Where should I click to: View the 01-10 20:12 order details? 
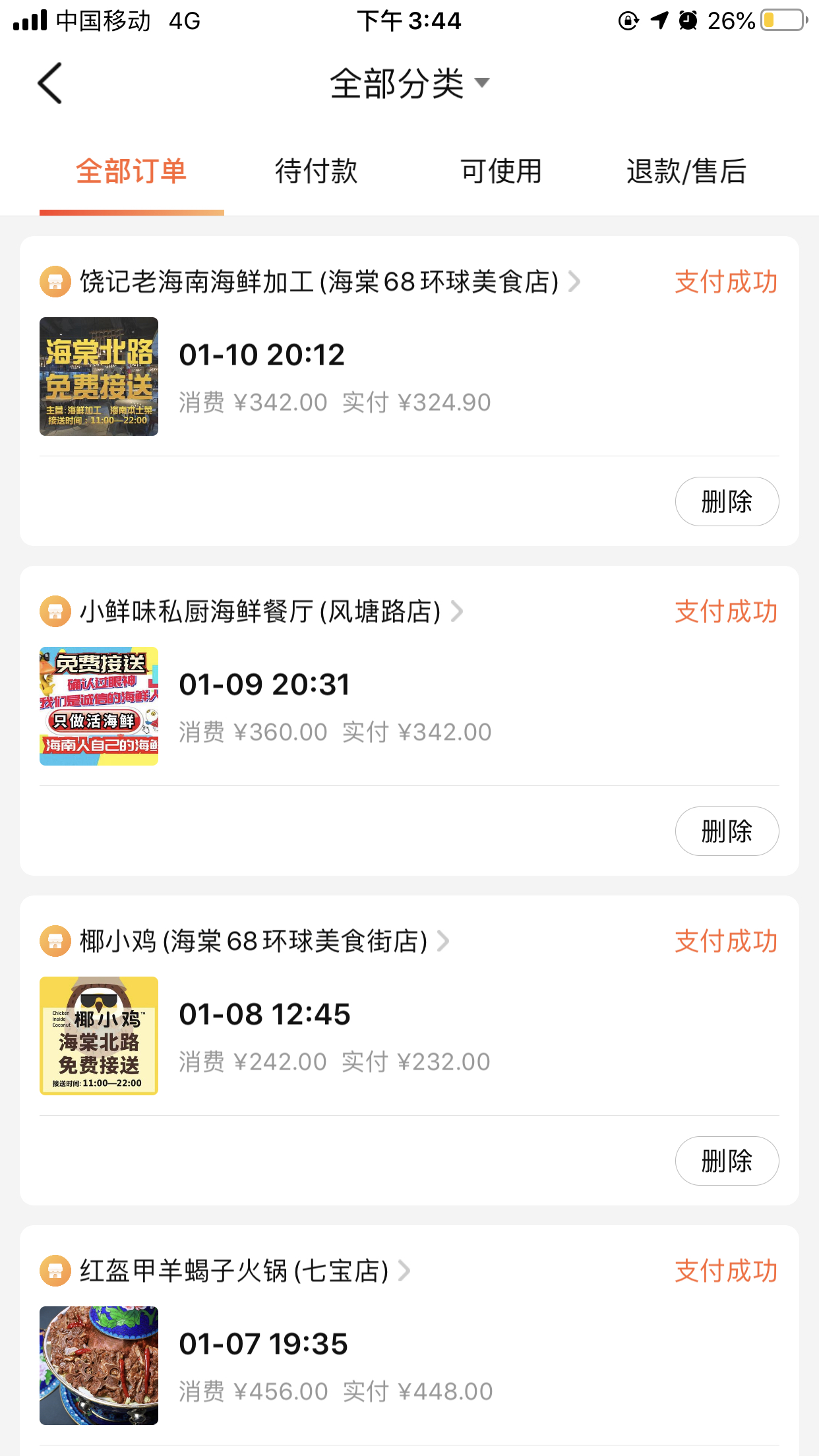(x=335, y=377)
